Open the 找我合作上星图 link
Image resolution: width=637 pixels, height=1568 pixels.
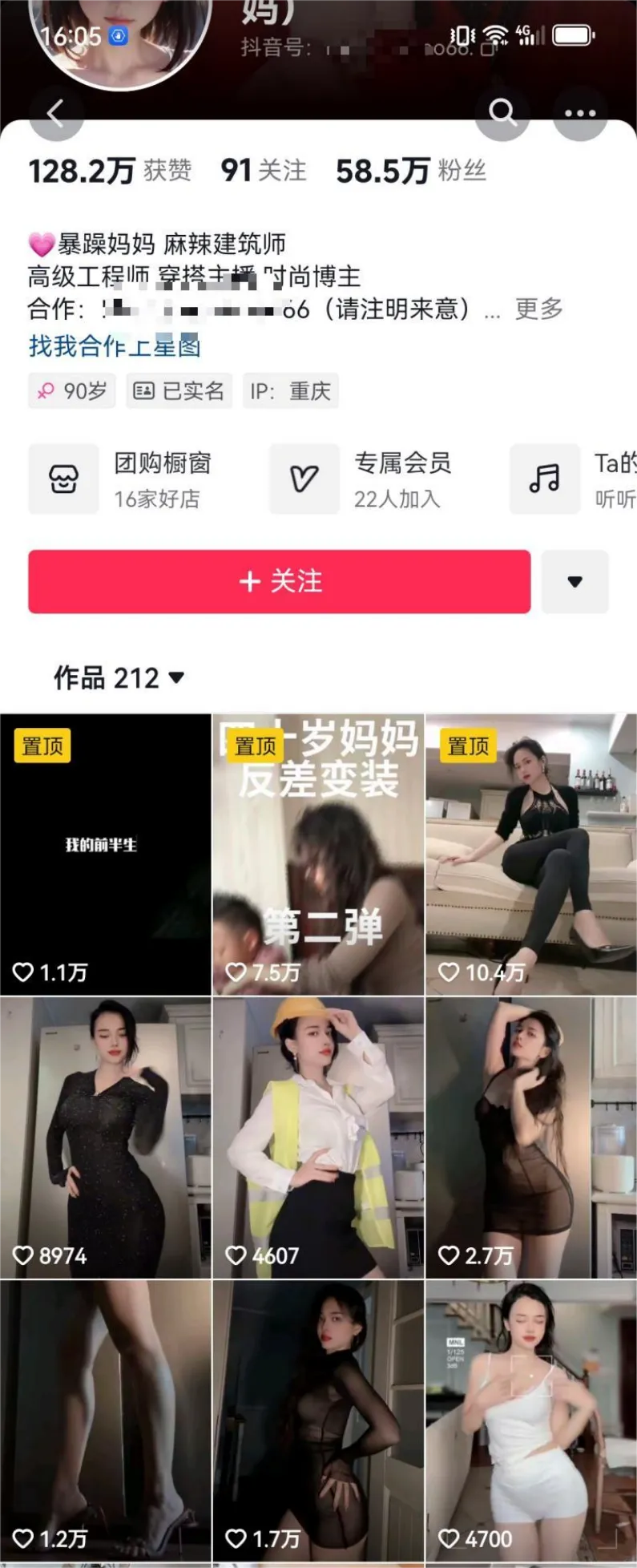pos(115,346)
